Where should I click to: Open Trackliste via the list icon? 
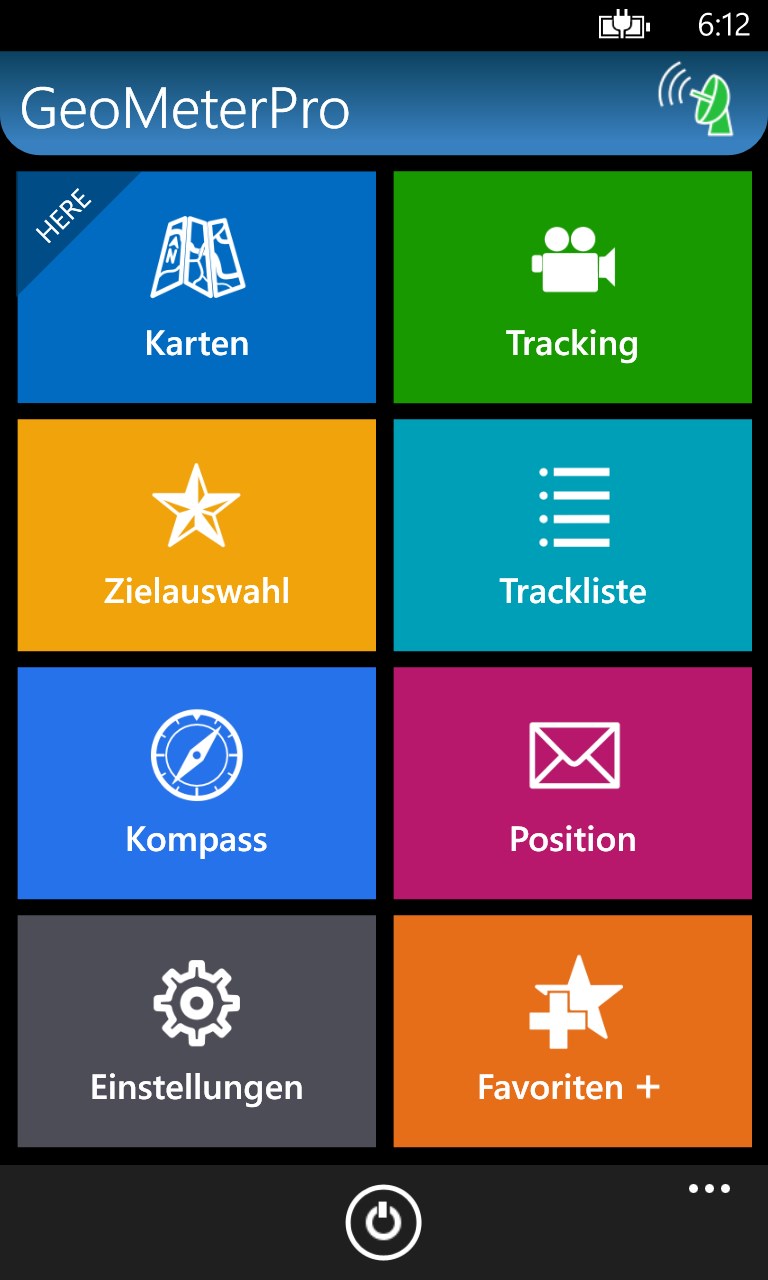(572, 505)
